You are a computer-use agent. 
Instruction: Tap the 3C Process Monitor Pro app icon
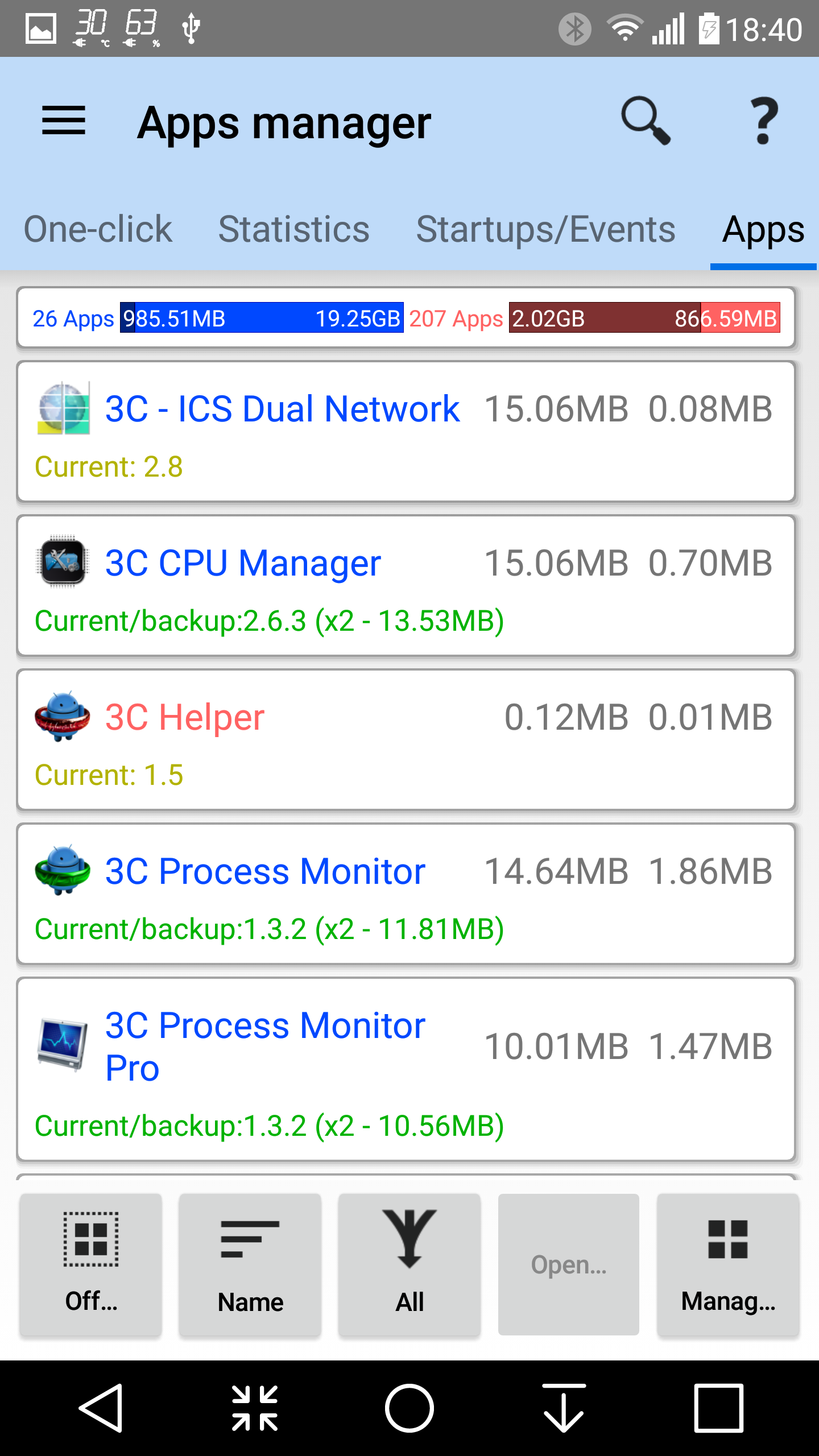tap(63, 1046)
